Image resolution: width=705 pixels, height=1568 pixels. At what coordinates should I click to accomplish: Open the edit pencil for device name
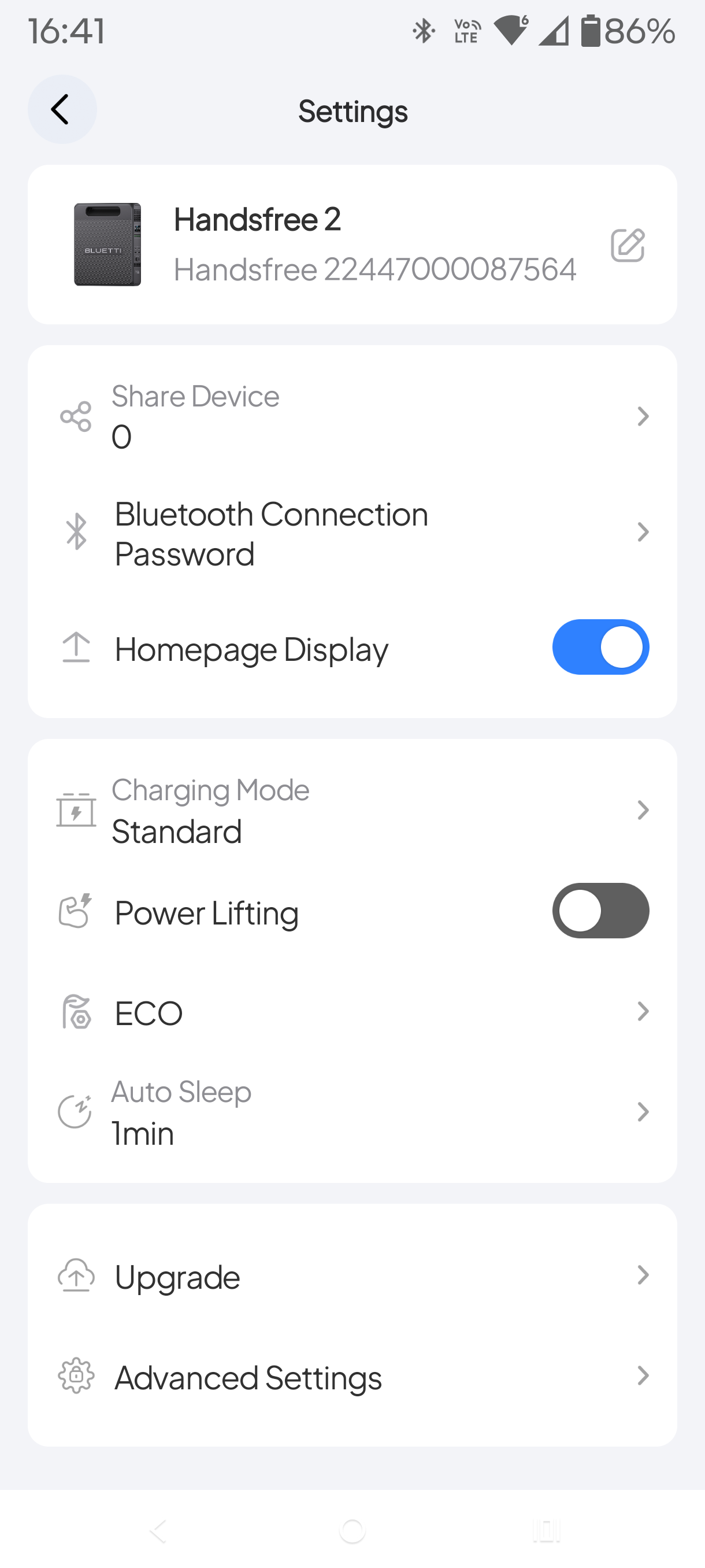tap(628, 245)
